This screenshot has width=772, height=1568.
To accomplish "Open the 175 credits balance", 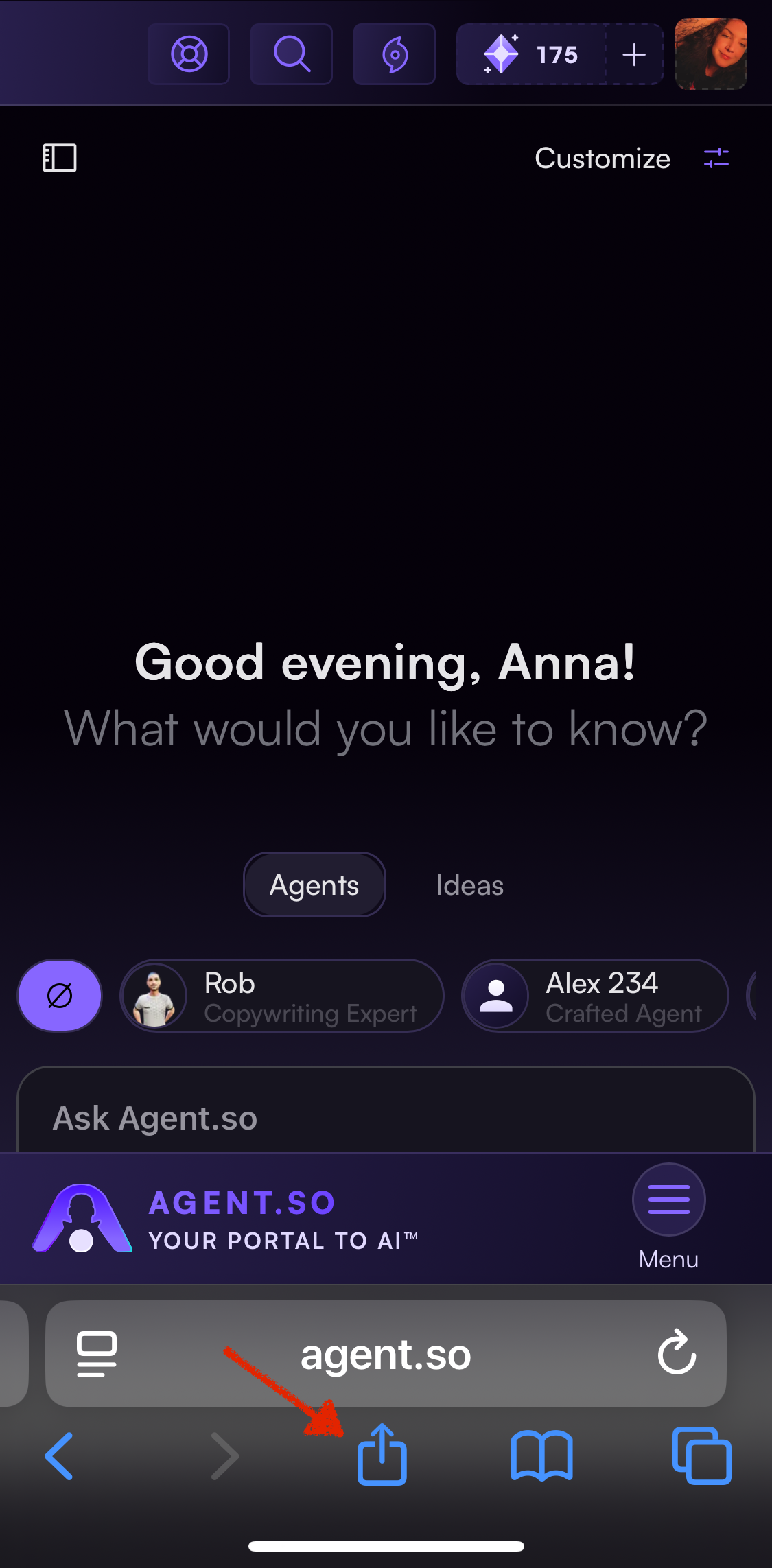I will coord(532,54).
